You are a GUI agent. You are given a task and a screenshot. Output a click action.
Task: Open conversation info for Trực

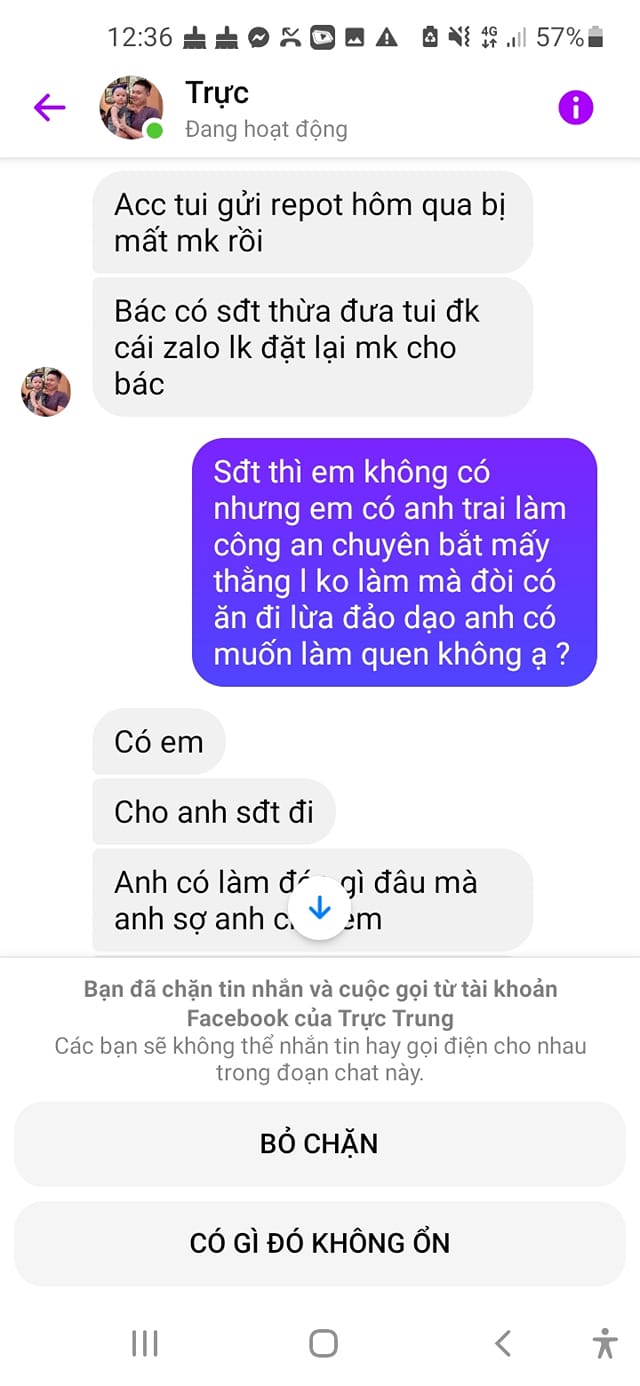pos(576,108)
